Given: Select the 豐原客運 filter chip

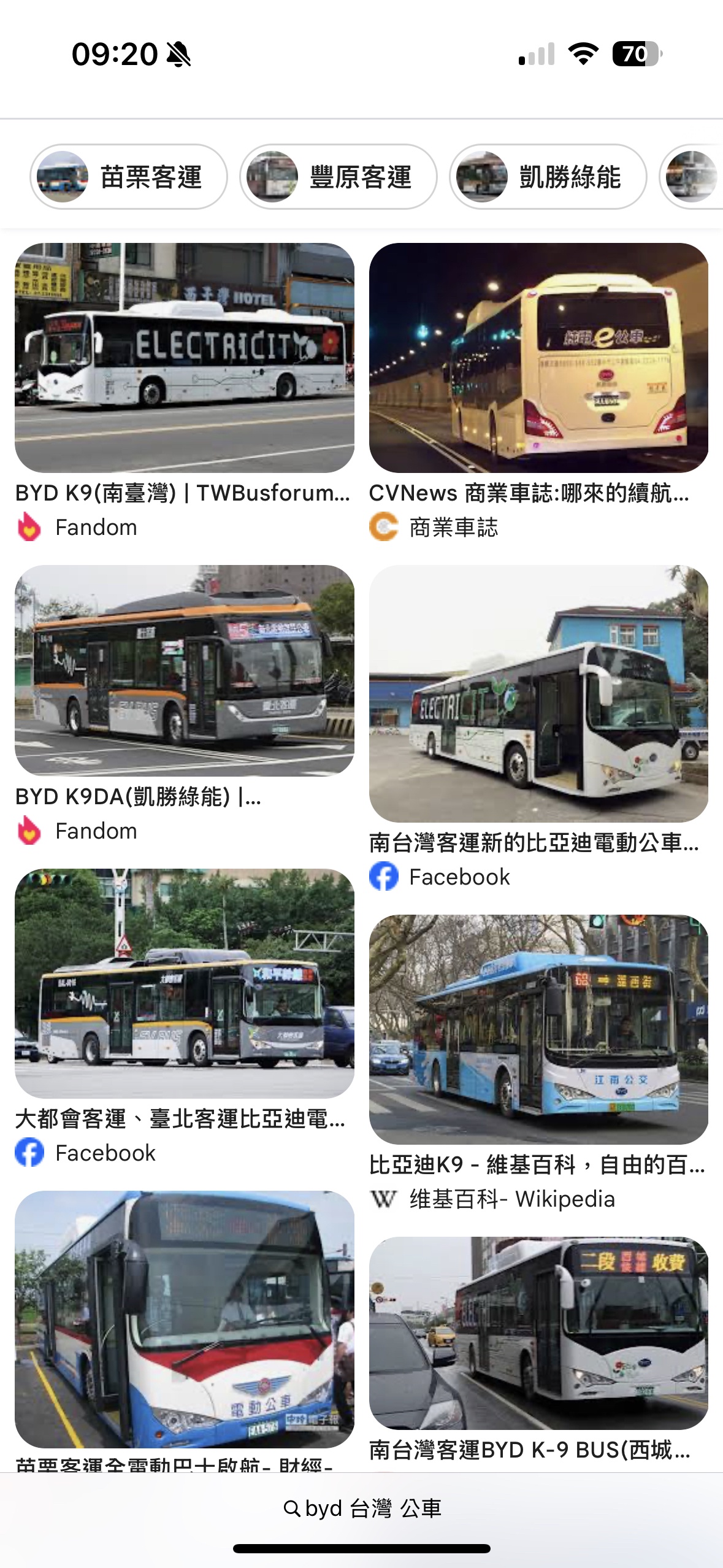Looking at the screenshot, I should click(339, 177).
